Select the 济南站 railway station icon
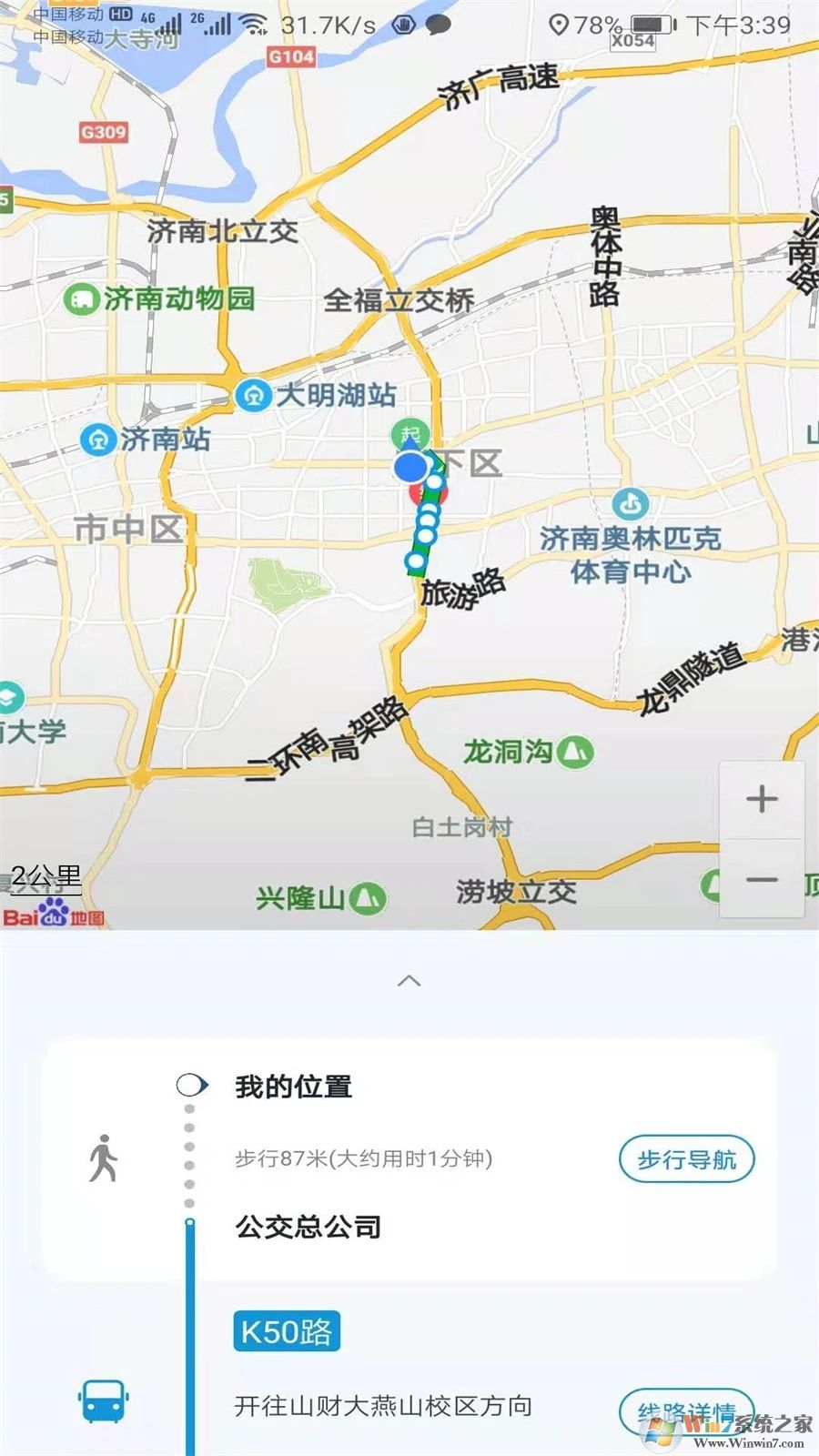The width and height of the screenshot is (819, 1456). pos(99,440)
